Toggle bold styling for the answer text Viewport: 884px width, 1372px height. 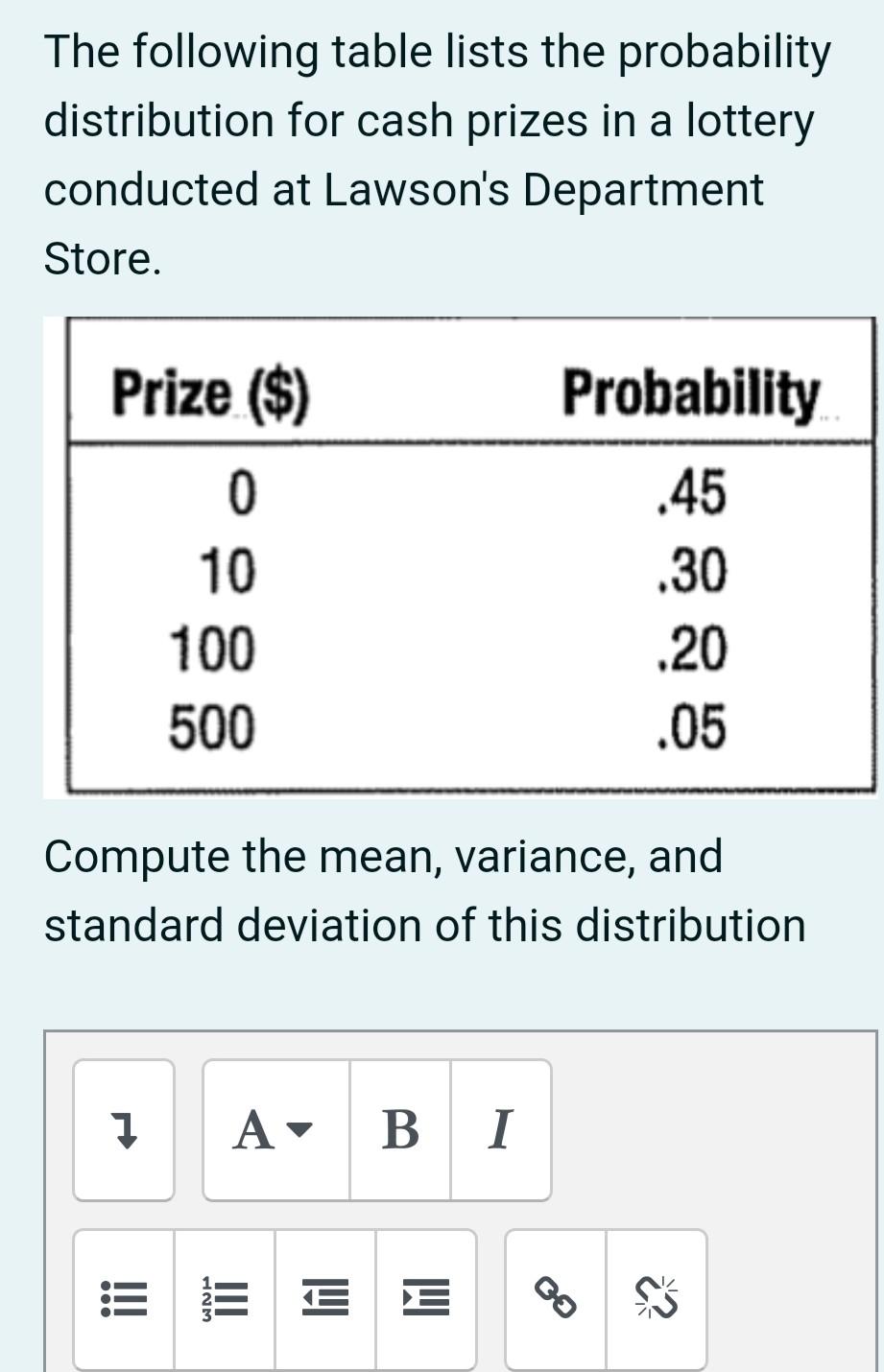click(400, 1130)
